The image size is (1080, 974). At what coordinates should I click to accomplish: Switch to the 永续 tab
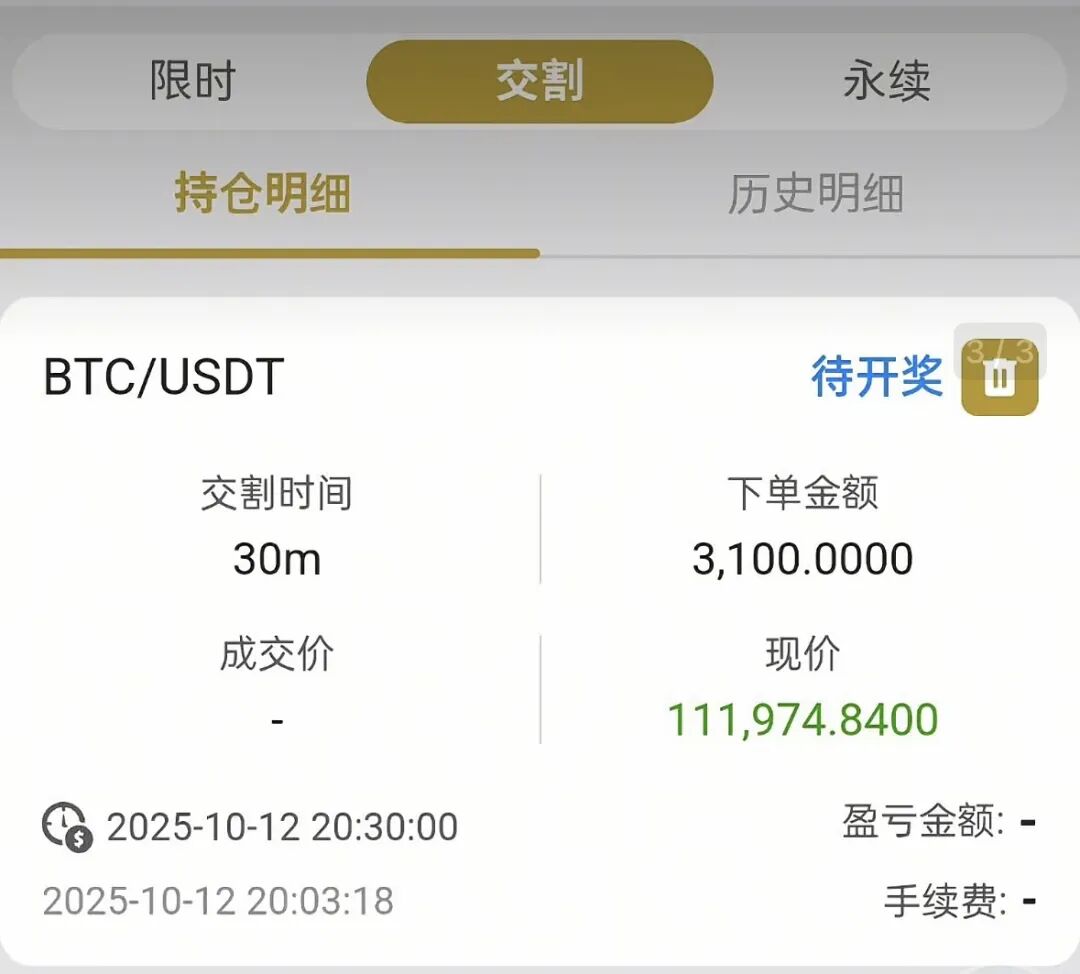click(886, 81)
